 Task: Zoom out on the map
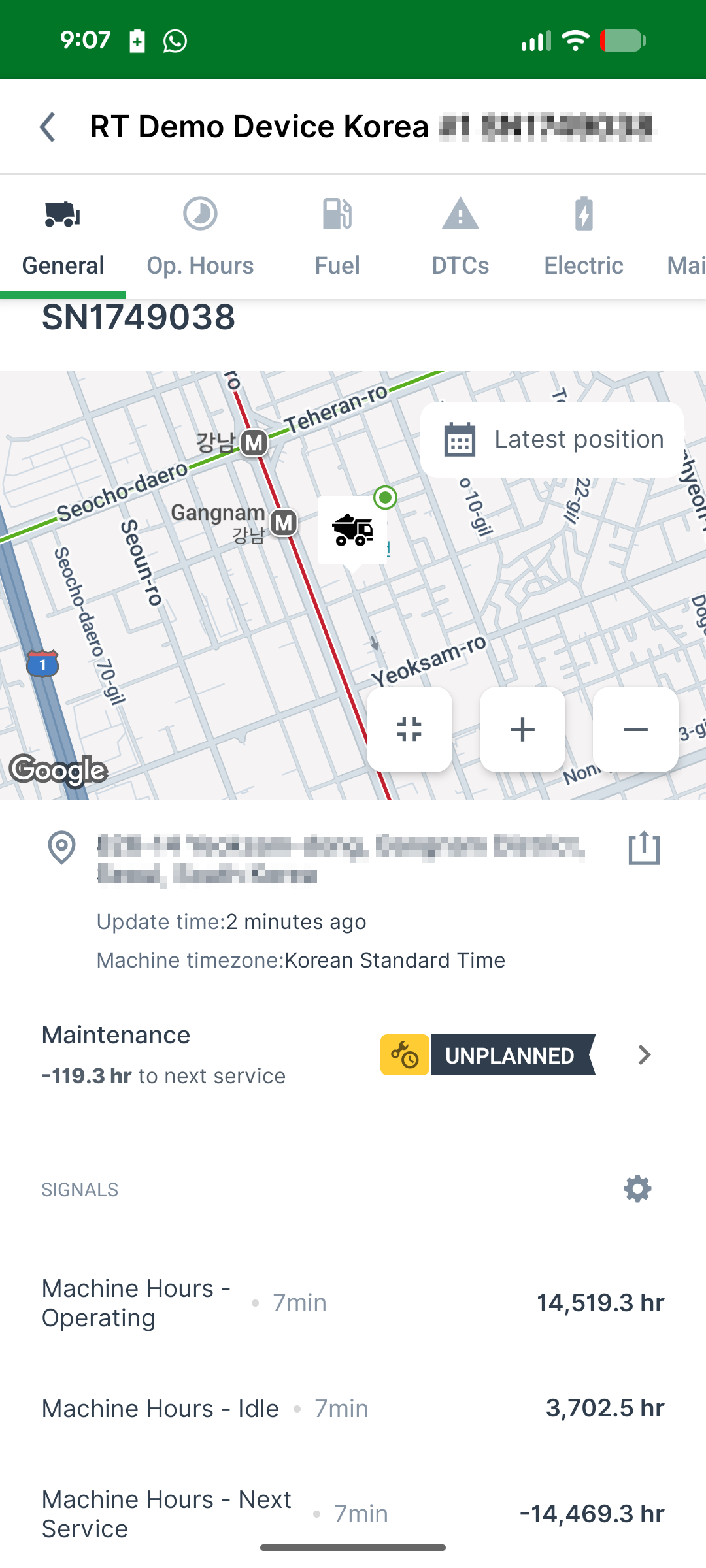pyautogui.click(x=635, y=730)
